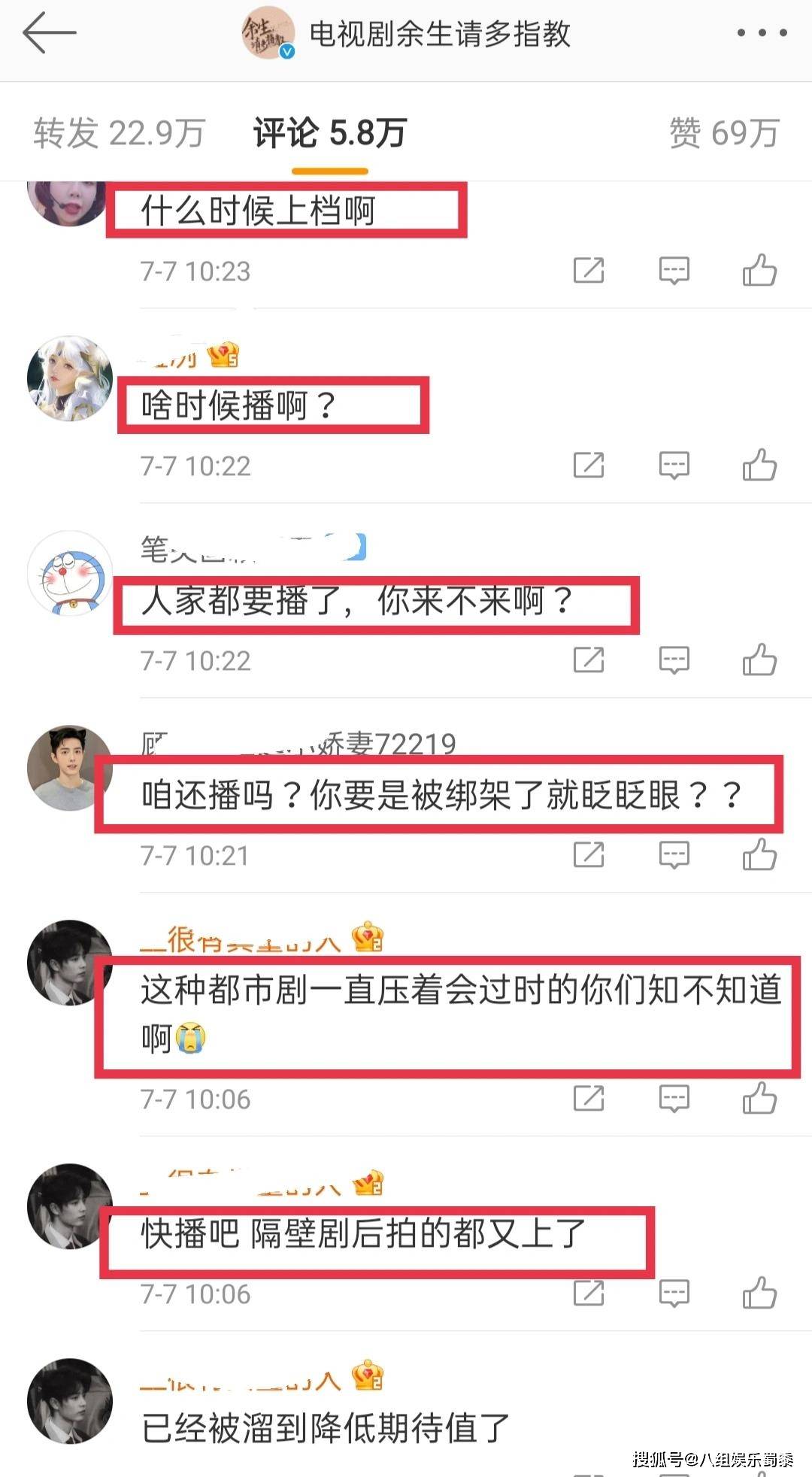Reply to the comment 快播吧 隔壁剧

tap(674, 1294)
